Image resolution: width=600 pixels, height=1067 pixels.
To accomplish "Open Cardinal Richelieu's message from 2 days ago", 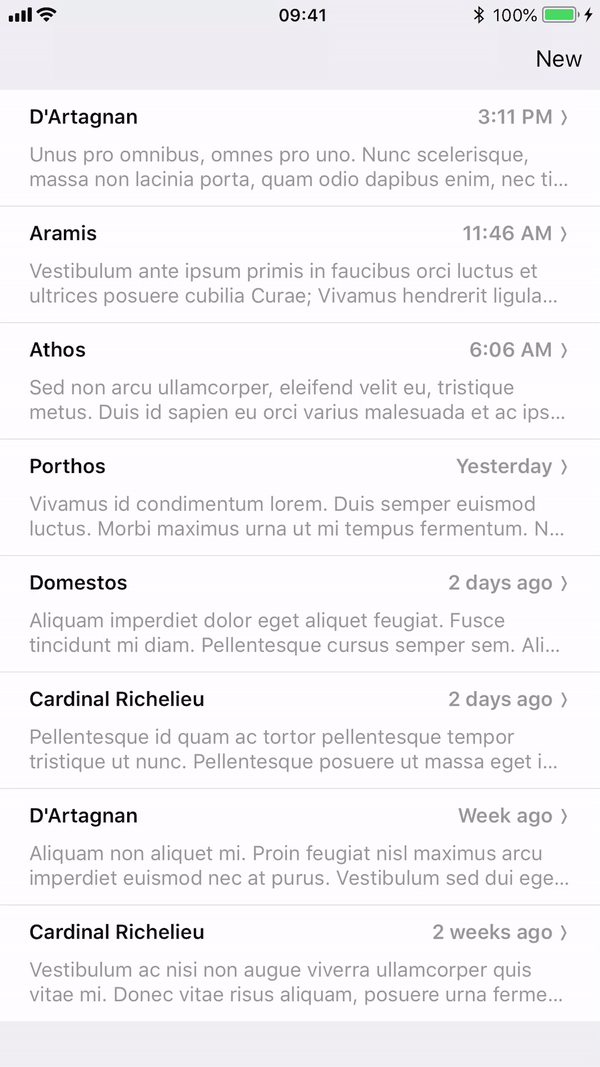I will (x=300, y=730).
